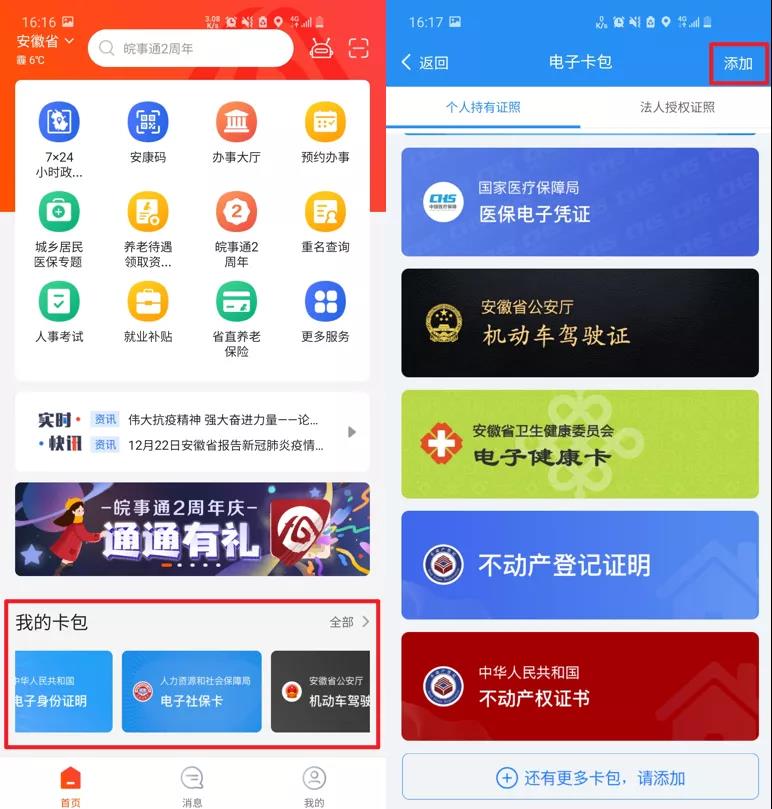Go back with 返回
Viewport: 772px width, 809px height.
click(425, 62)
